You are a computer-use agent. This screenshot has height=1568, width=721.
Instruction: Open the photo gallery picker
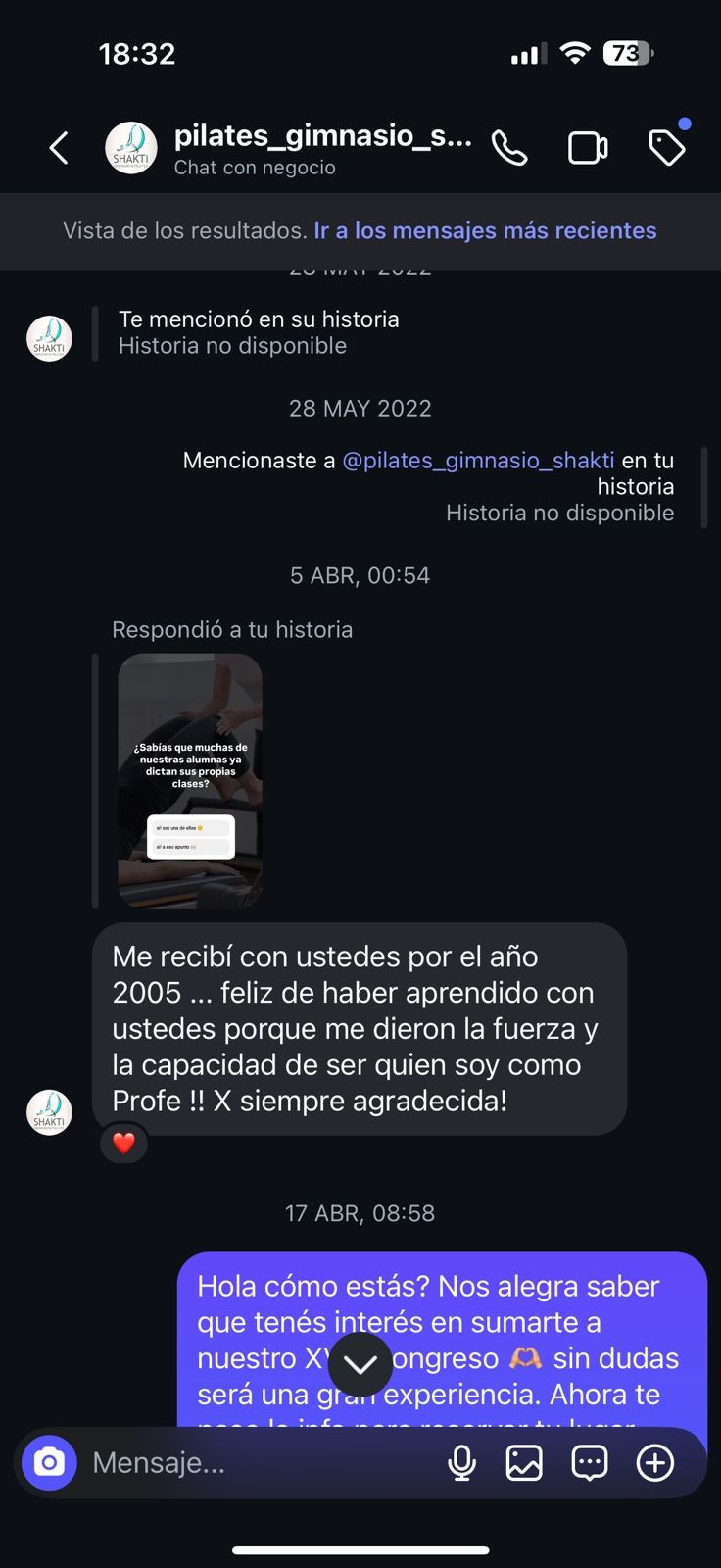(524, 1463)
